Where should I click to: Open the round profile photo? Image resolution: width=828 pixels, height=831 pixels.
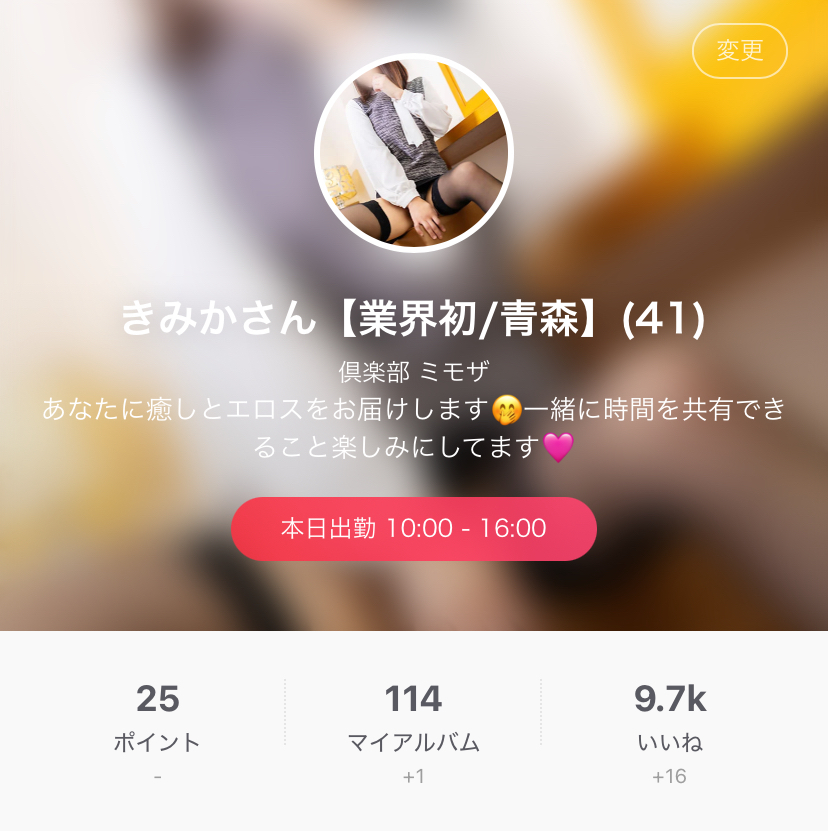point(413,153)
